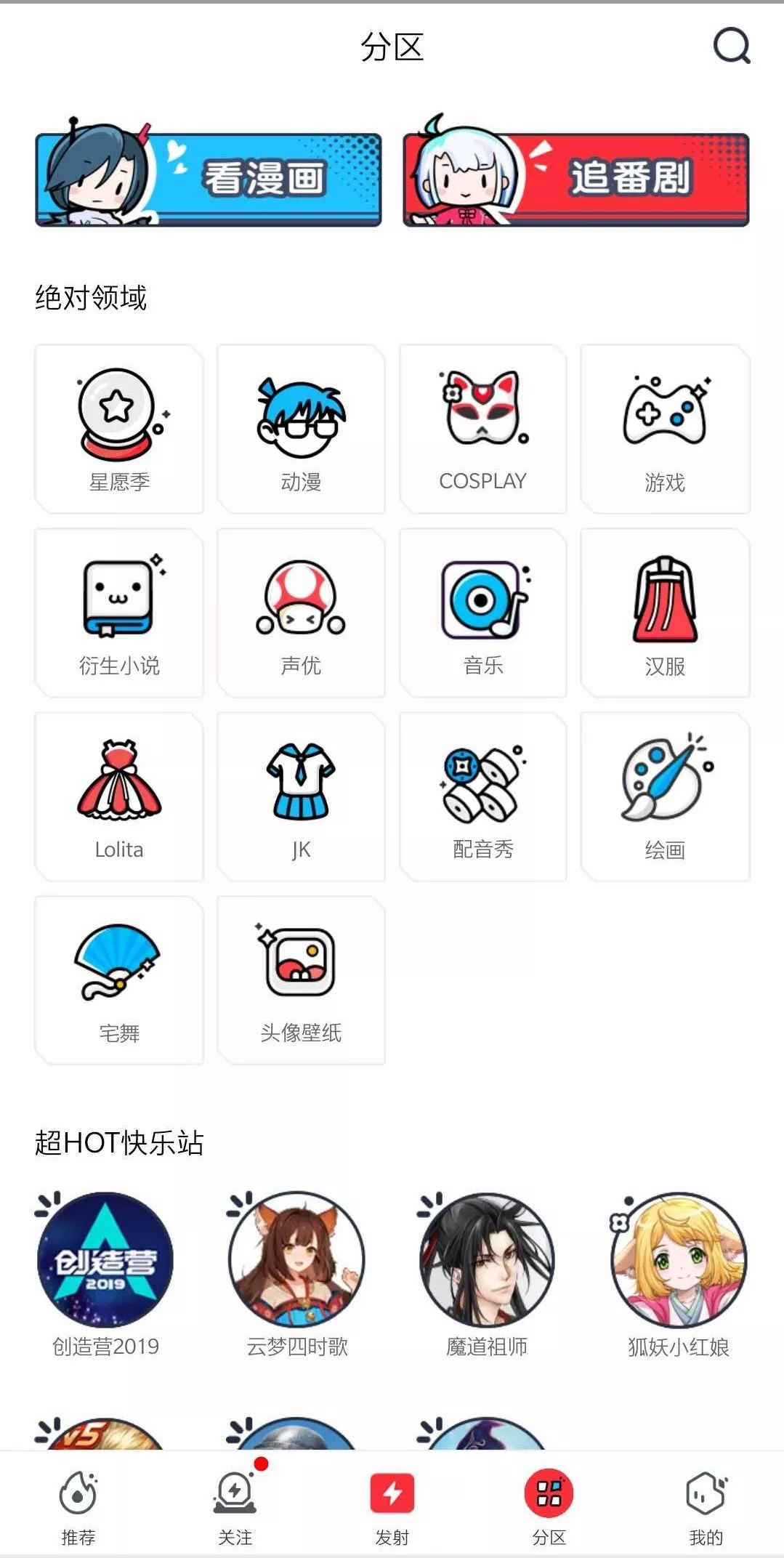Open the 汉服 section

pyautogui.click(x=665, y=613)
